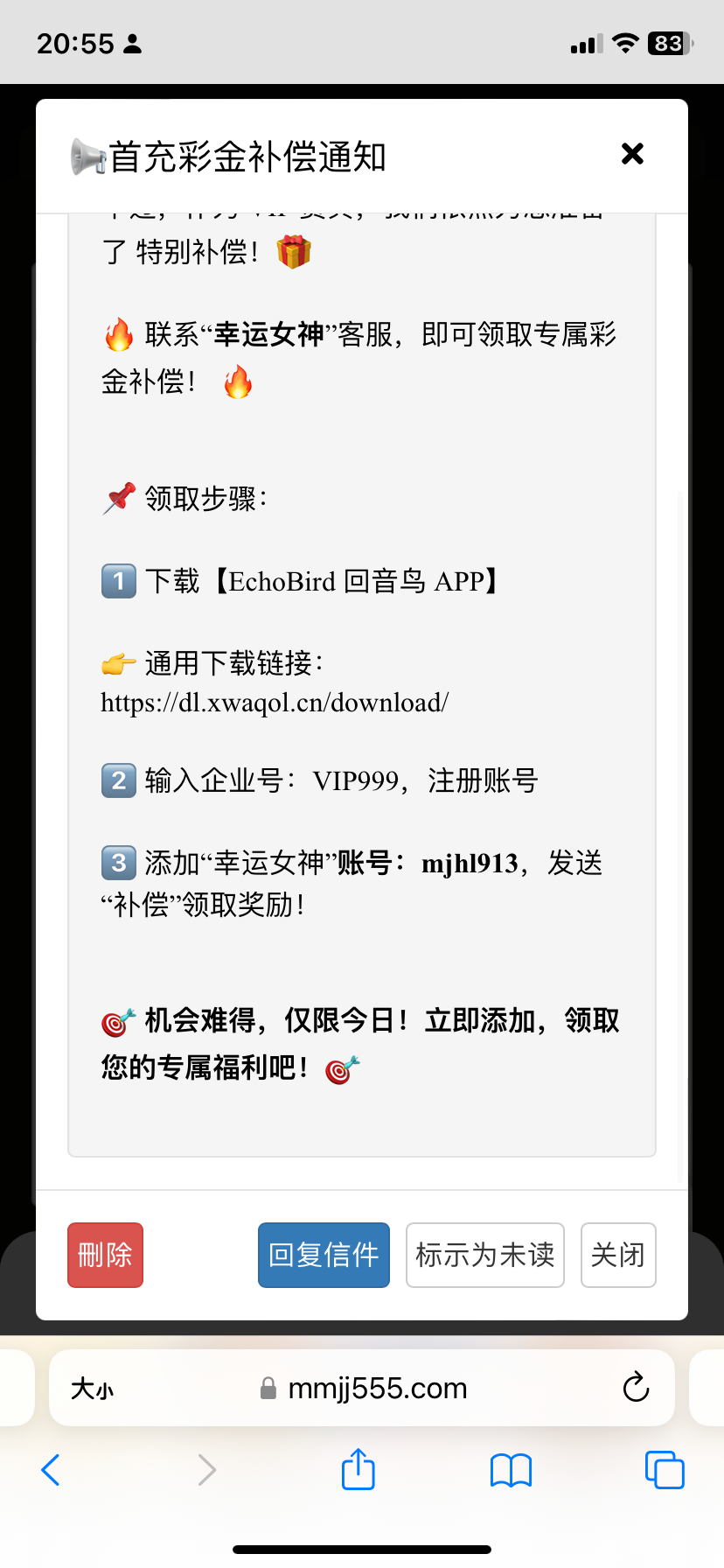This screenshot has height=1568, width=724.
Task: Tap the red 刪除 button
Action: (x=105, y=1255)
